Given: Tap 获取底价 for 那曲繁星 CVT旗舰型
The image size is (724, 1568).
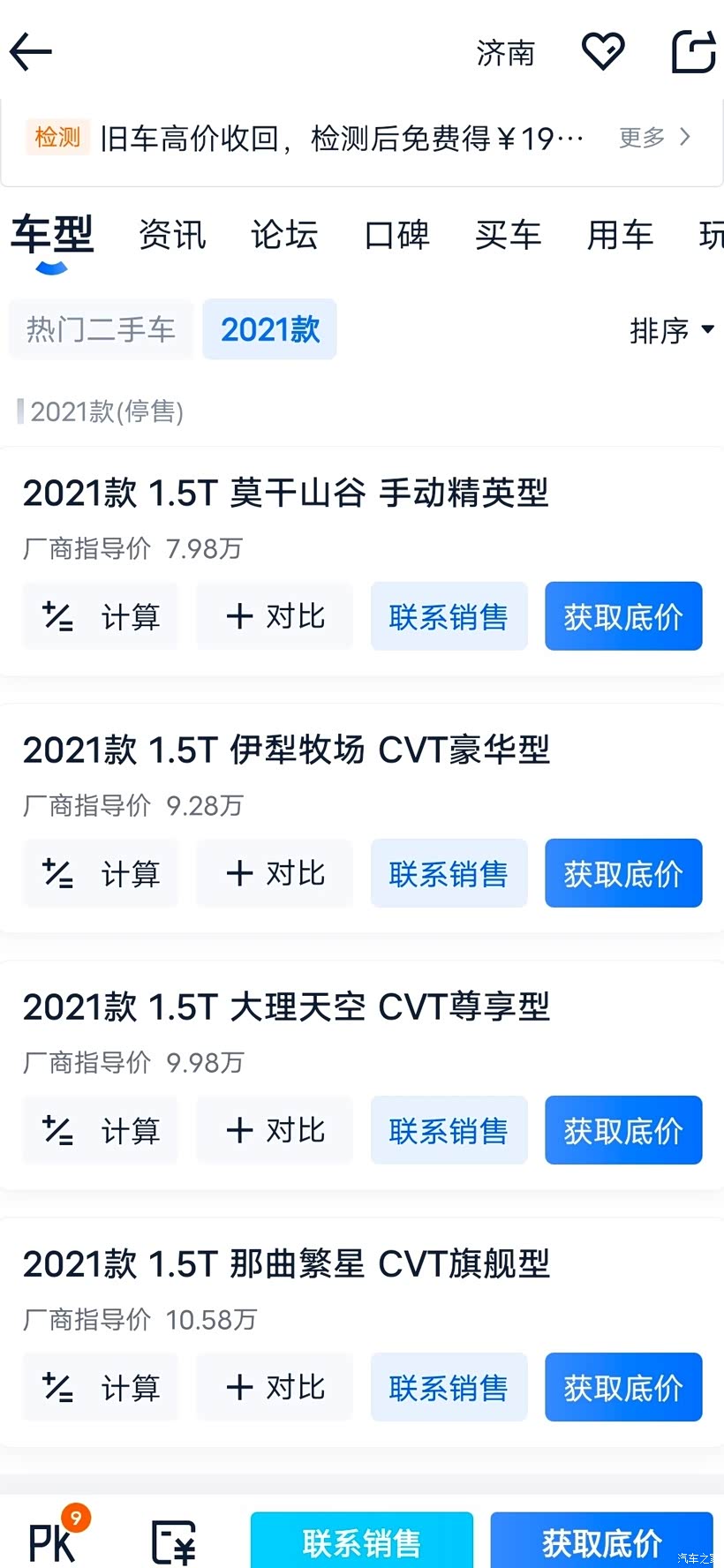Looking at the screenshot, I should (623, 1387).
